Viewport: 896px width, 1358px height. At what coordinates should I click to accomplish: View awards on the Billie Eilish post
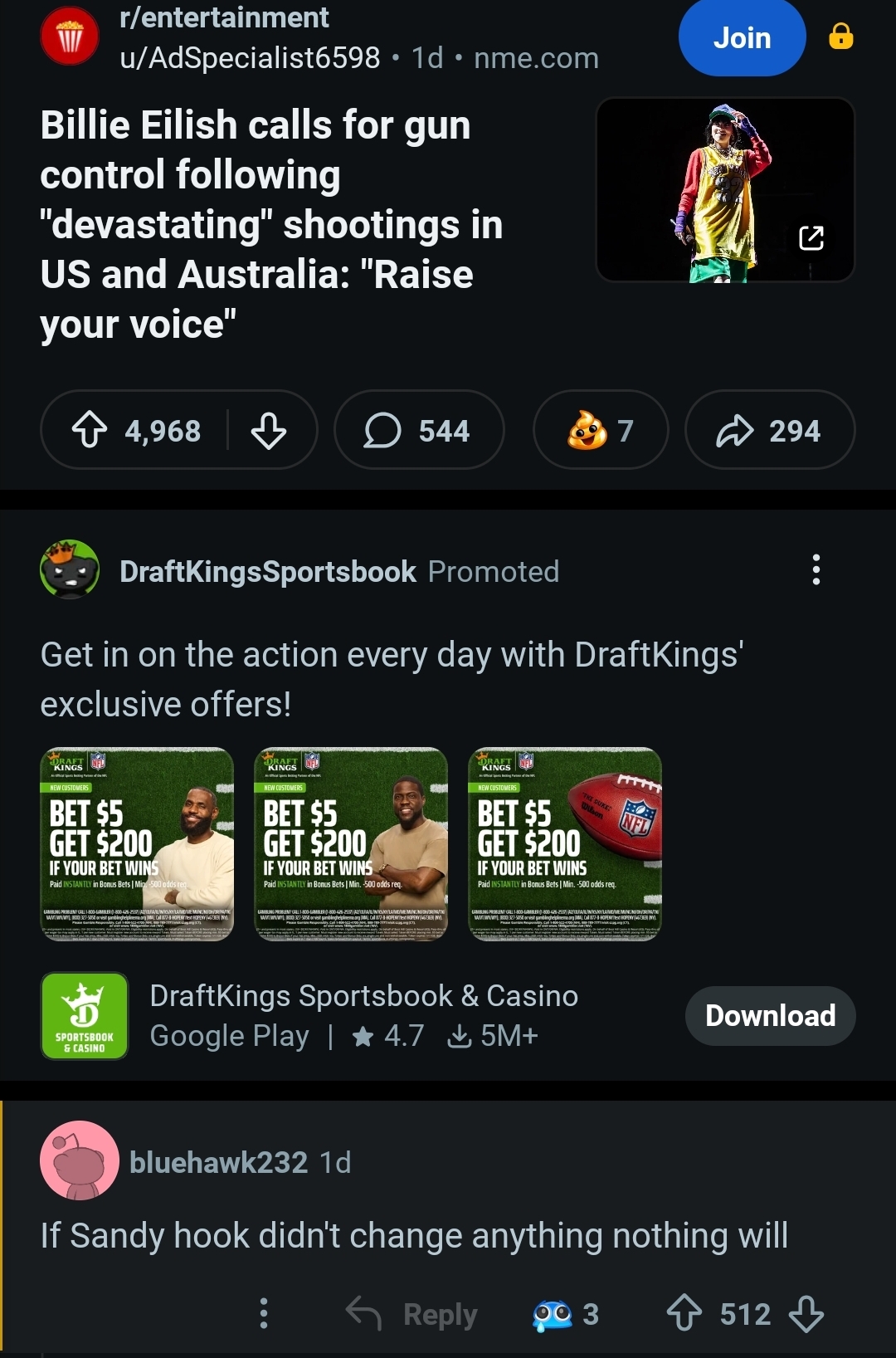click(x=601, y=431)
